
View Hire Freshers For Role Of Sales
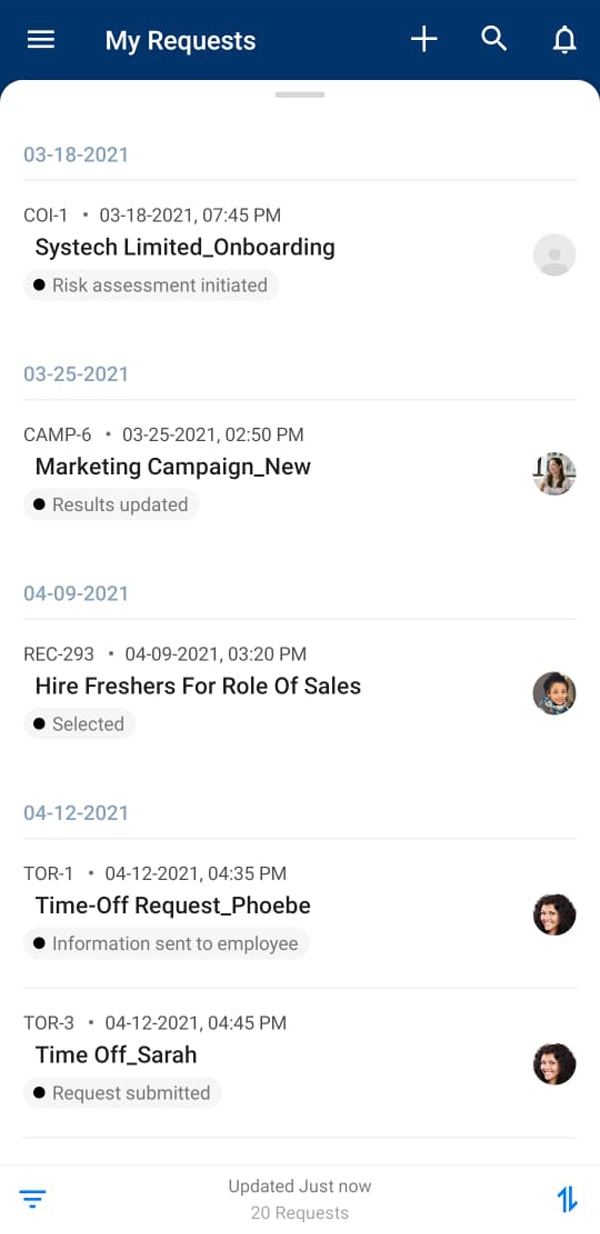point(198,686)
